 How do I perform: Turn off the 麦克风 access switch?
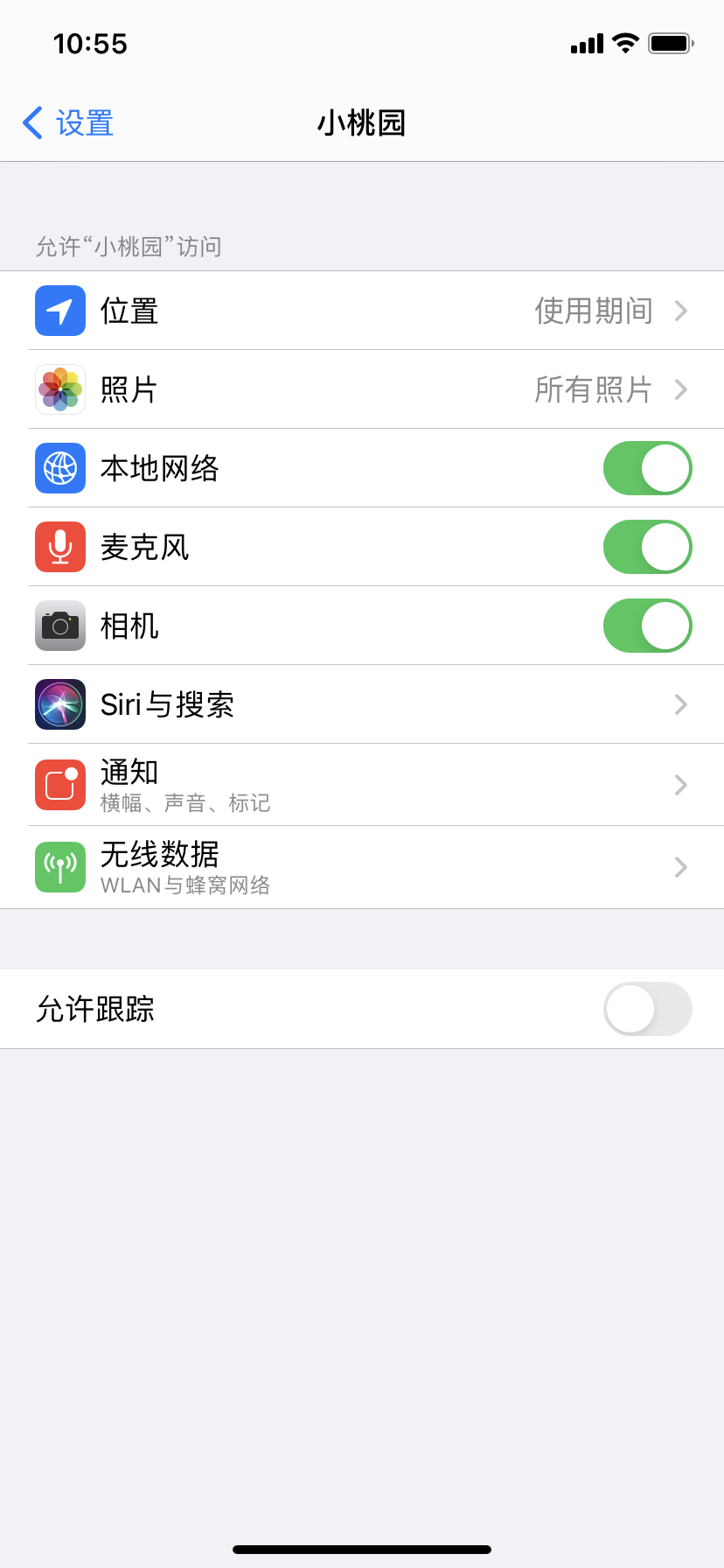pyautogui.click(x=647, y=547)
